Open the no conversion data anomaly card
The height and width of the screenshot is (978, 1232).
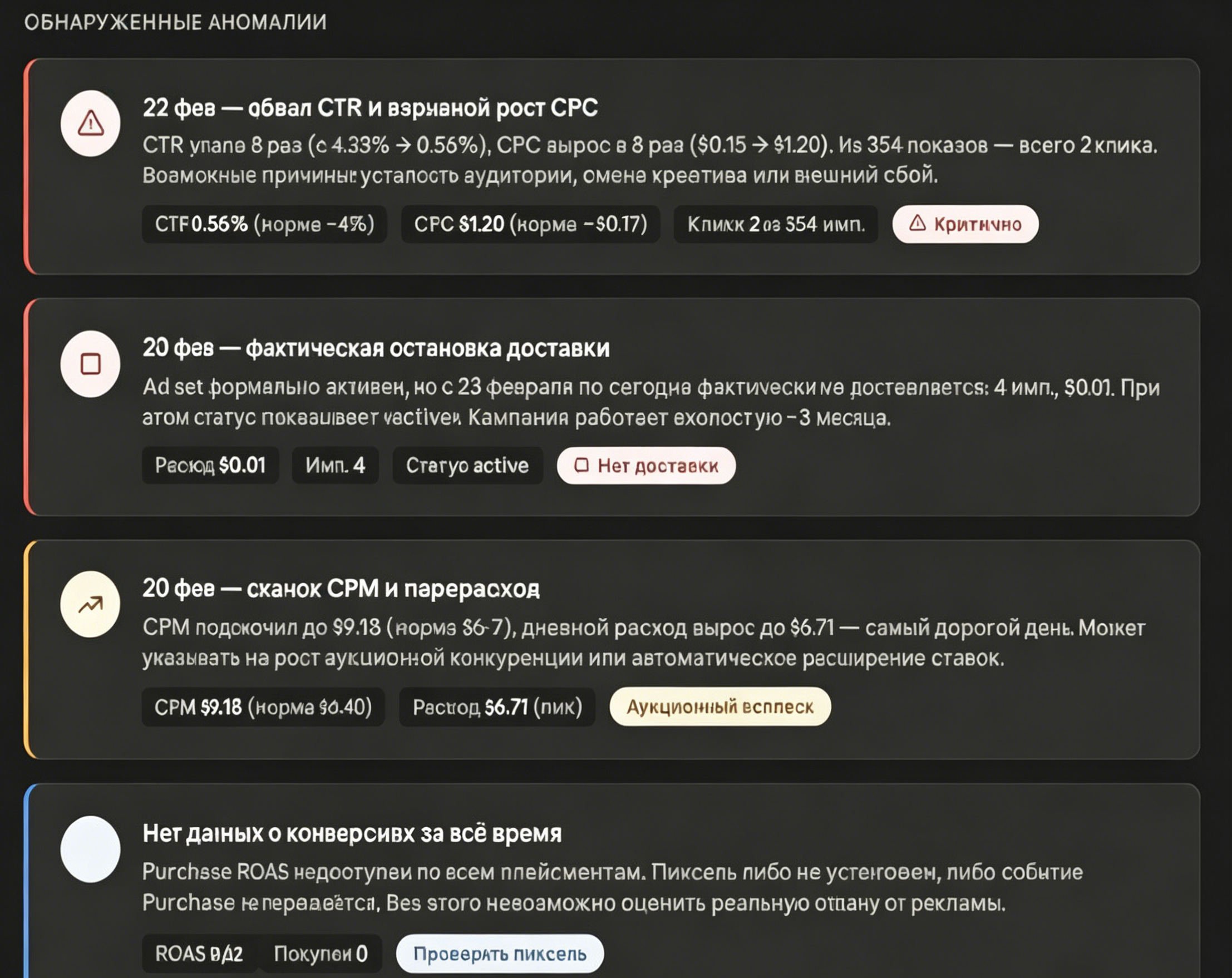point(612,881)
